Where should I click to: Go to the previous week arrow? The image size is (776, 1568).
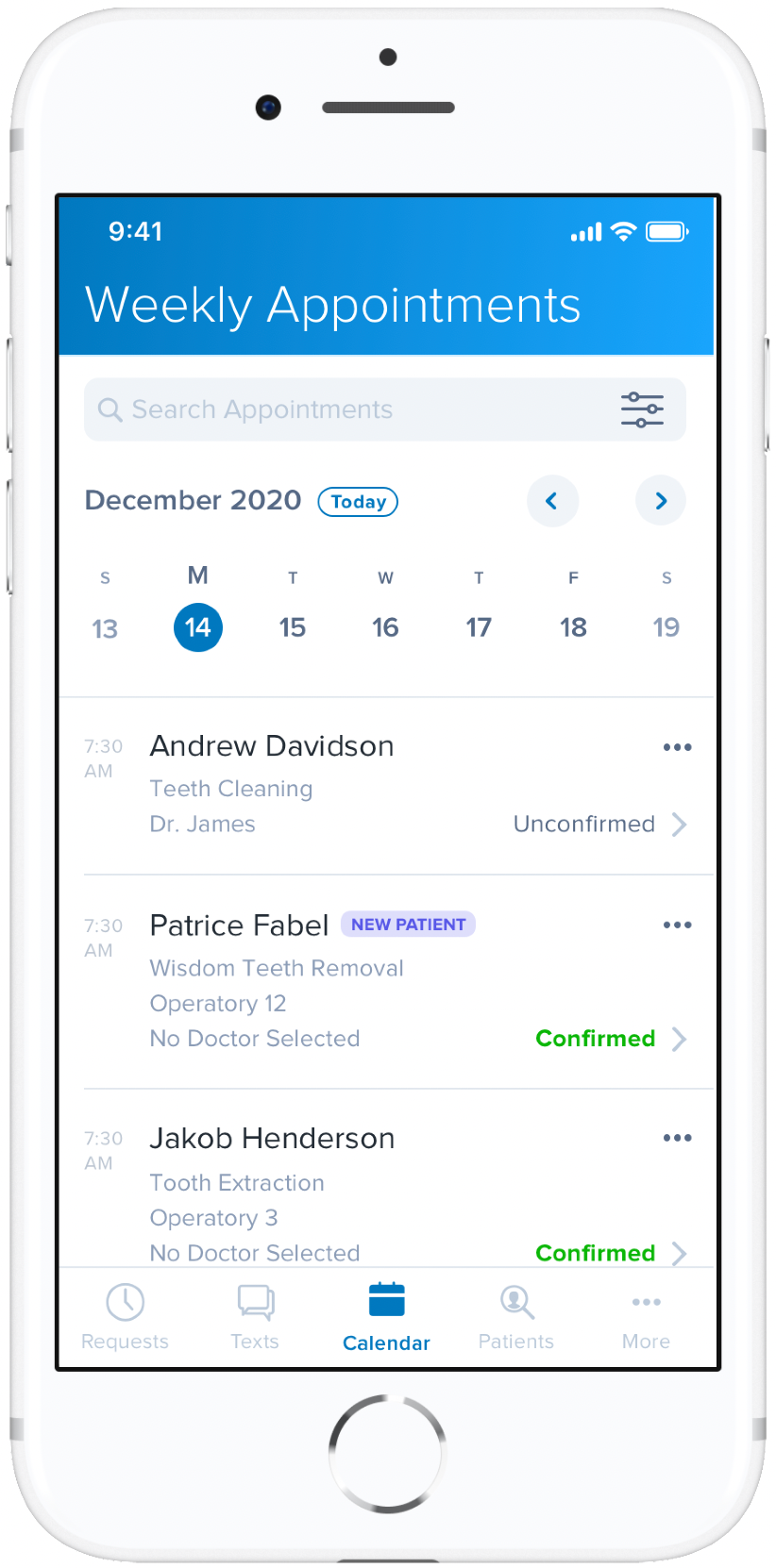[552, 501]
